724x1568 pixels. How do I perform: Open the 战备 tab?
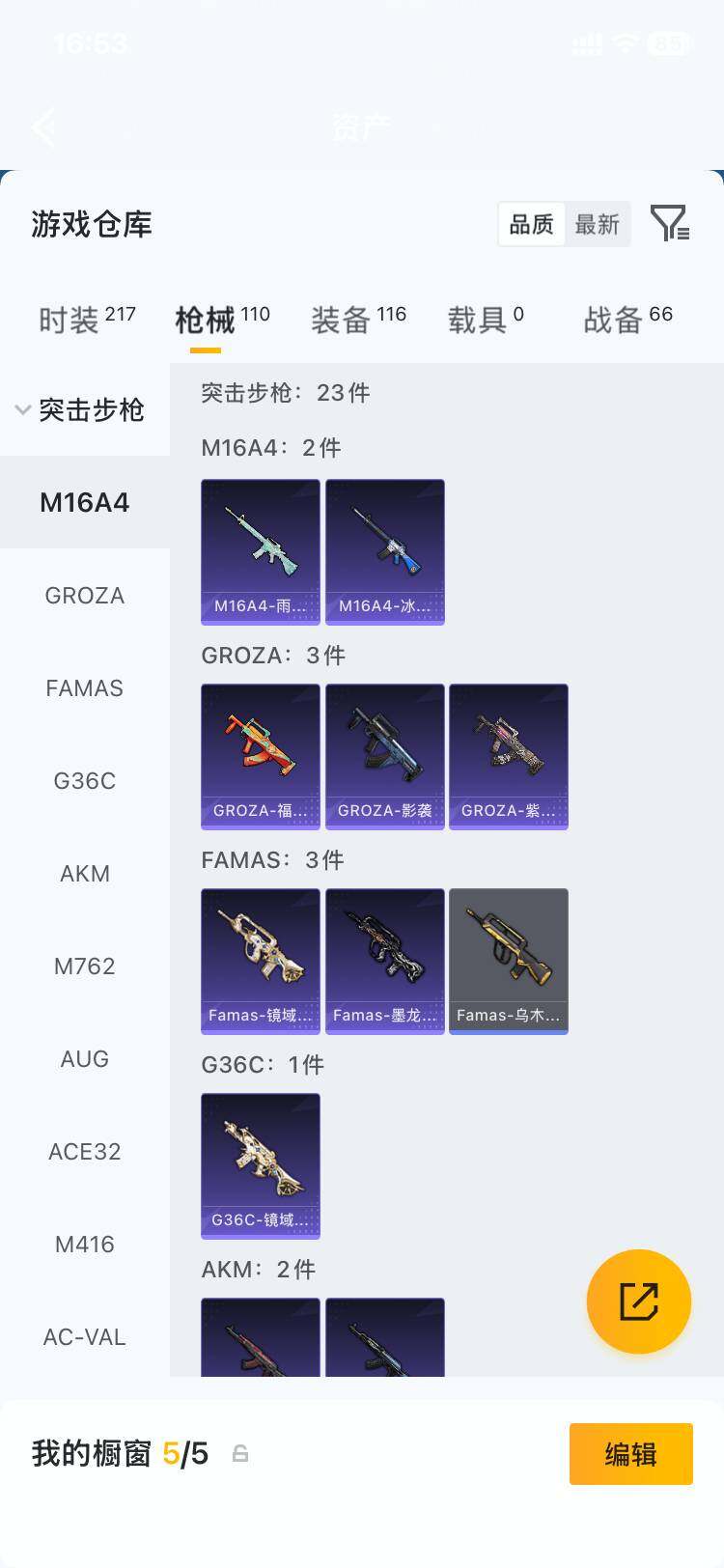627,320
